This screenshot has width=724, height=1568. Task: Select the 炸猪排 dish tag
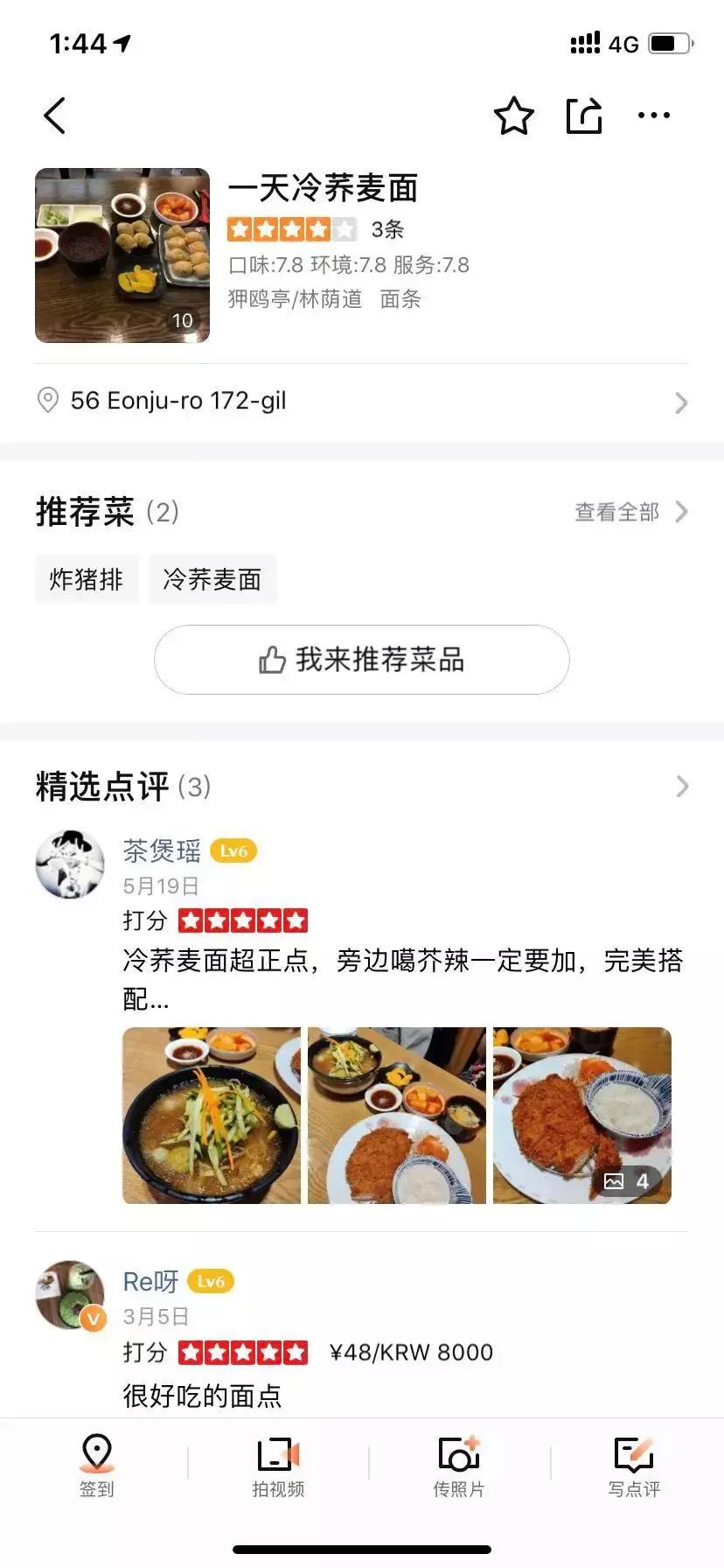[87, 578]
